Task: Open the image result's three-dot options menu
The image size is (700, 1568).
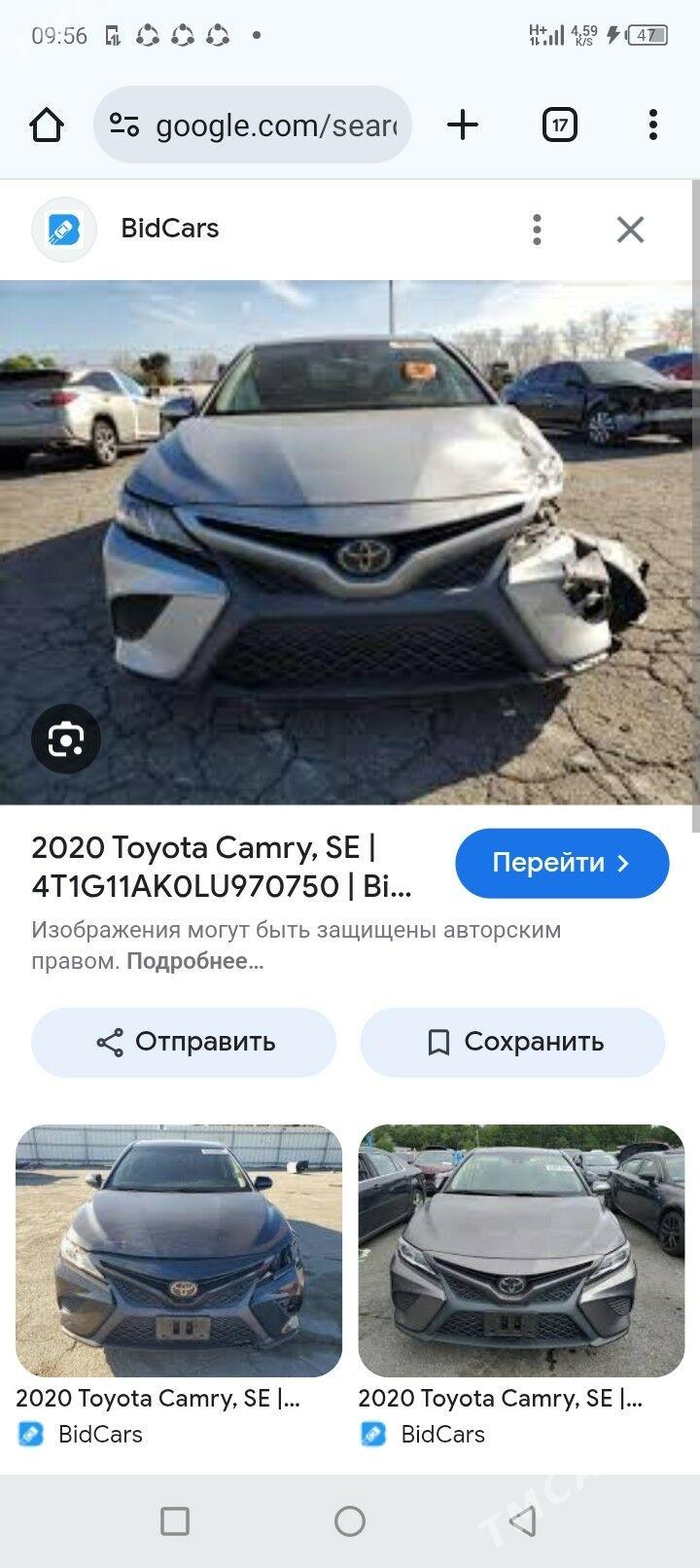Action: pyautogui.click(x=537, y=229)
